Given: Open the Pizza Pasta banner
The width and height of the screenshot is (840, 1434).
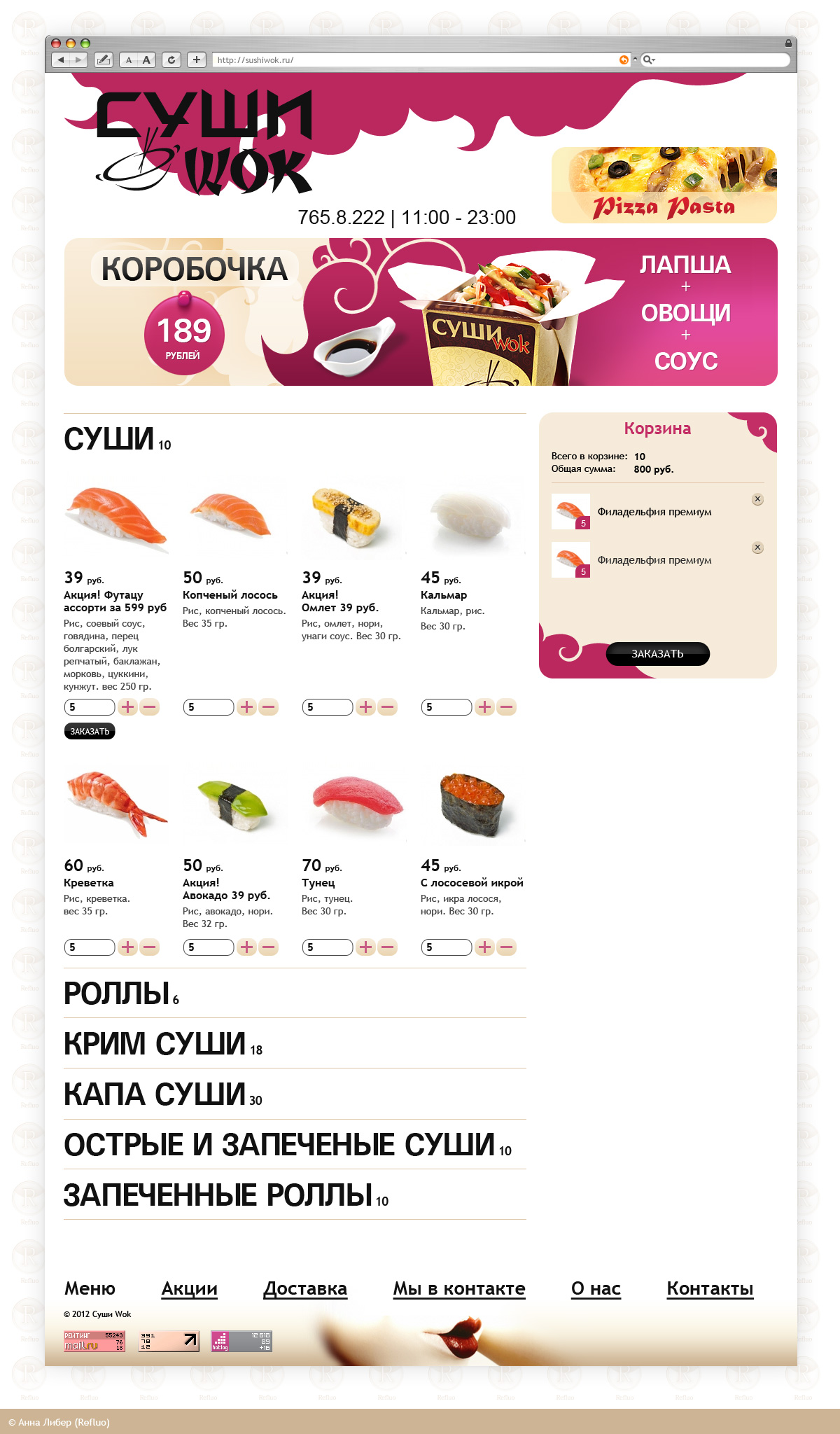Looking at the screenshot, I should click(664, 185).
